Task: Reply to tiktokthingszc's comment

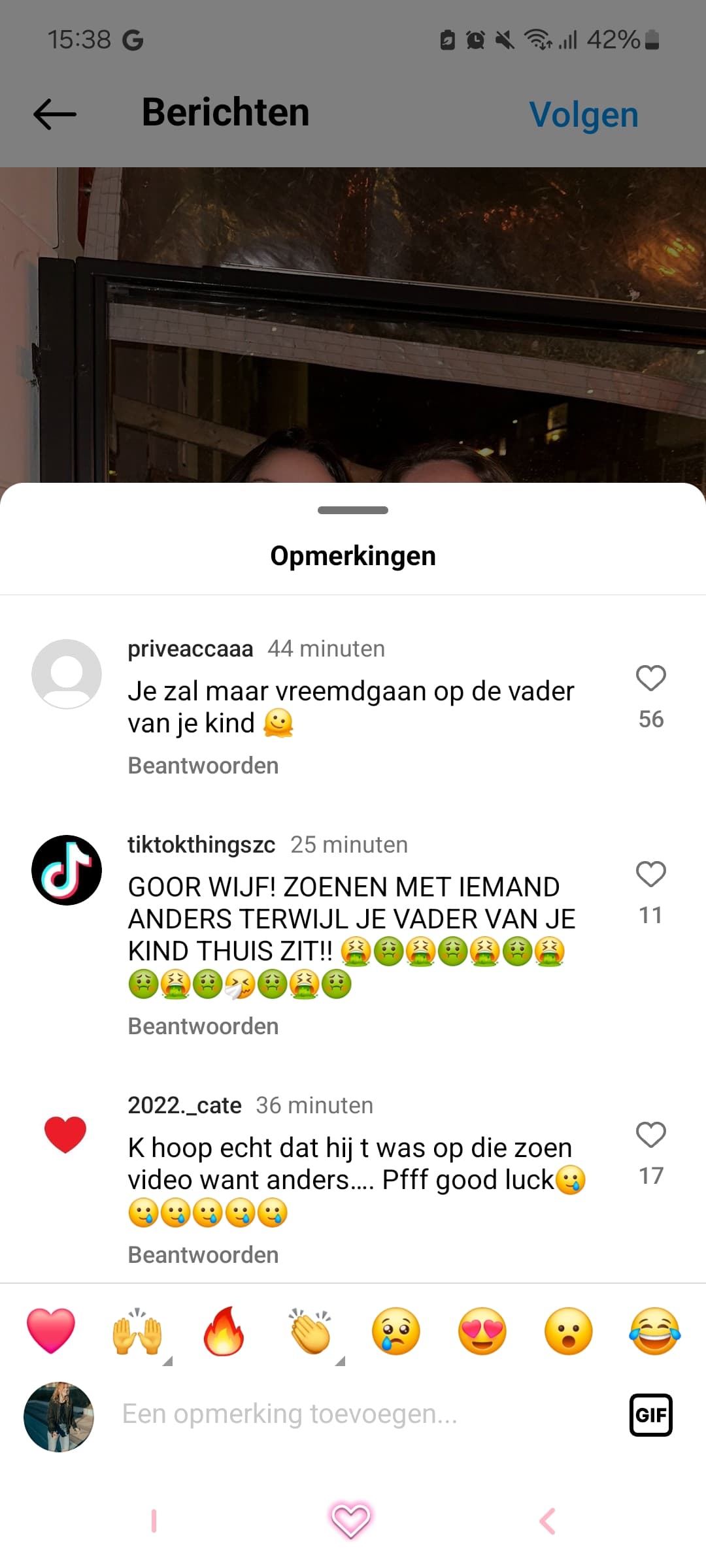Action: (203, 1026)
